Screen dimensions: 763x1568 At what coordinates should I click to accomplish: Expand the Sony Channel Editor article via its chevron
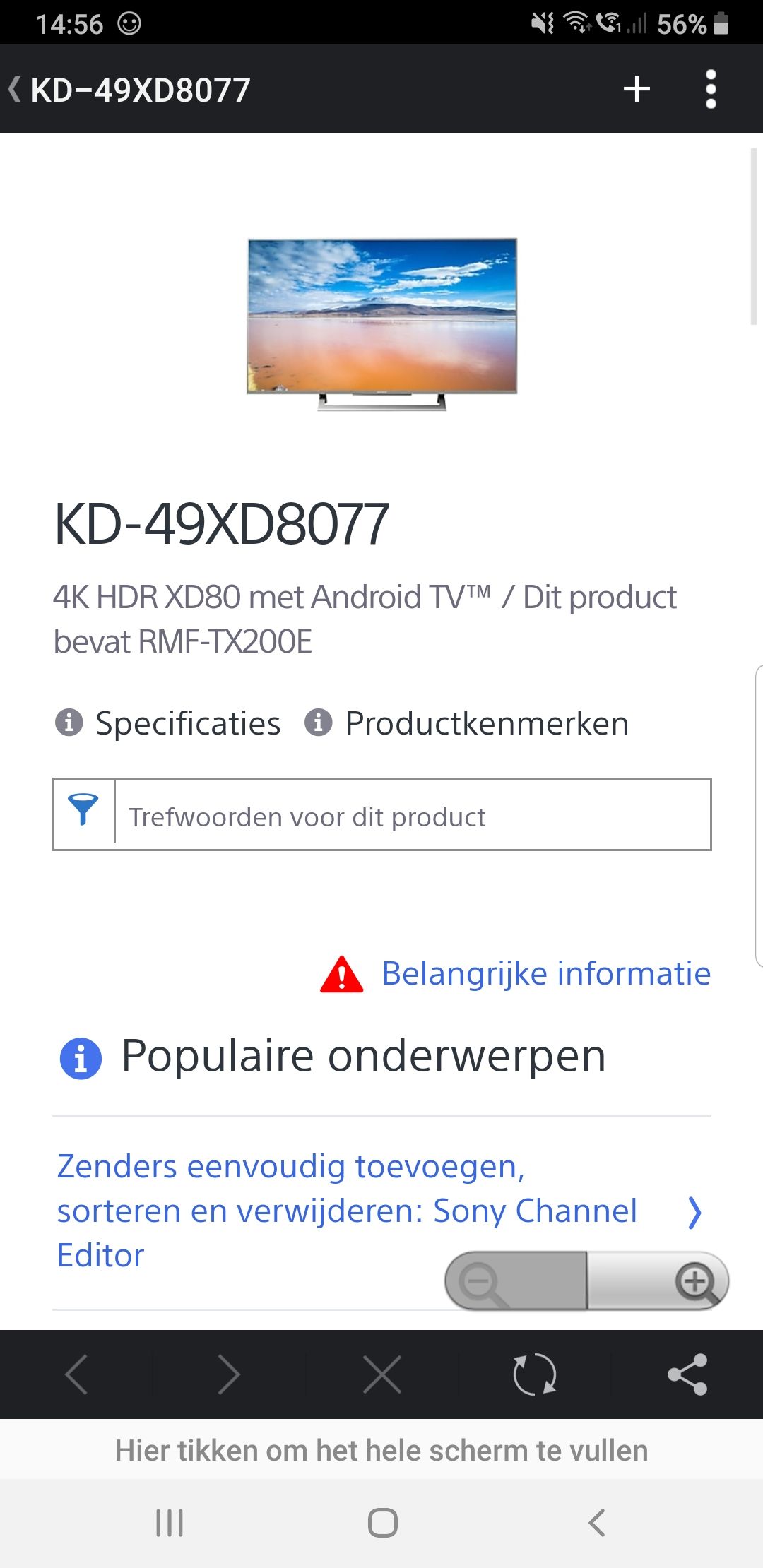tap(696, 1211)
